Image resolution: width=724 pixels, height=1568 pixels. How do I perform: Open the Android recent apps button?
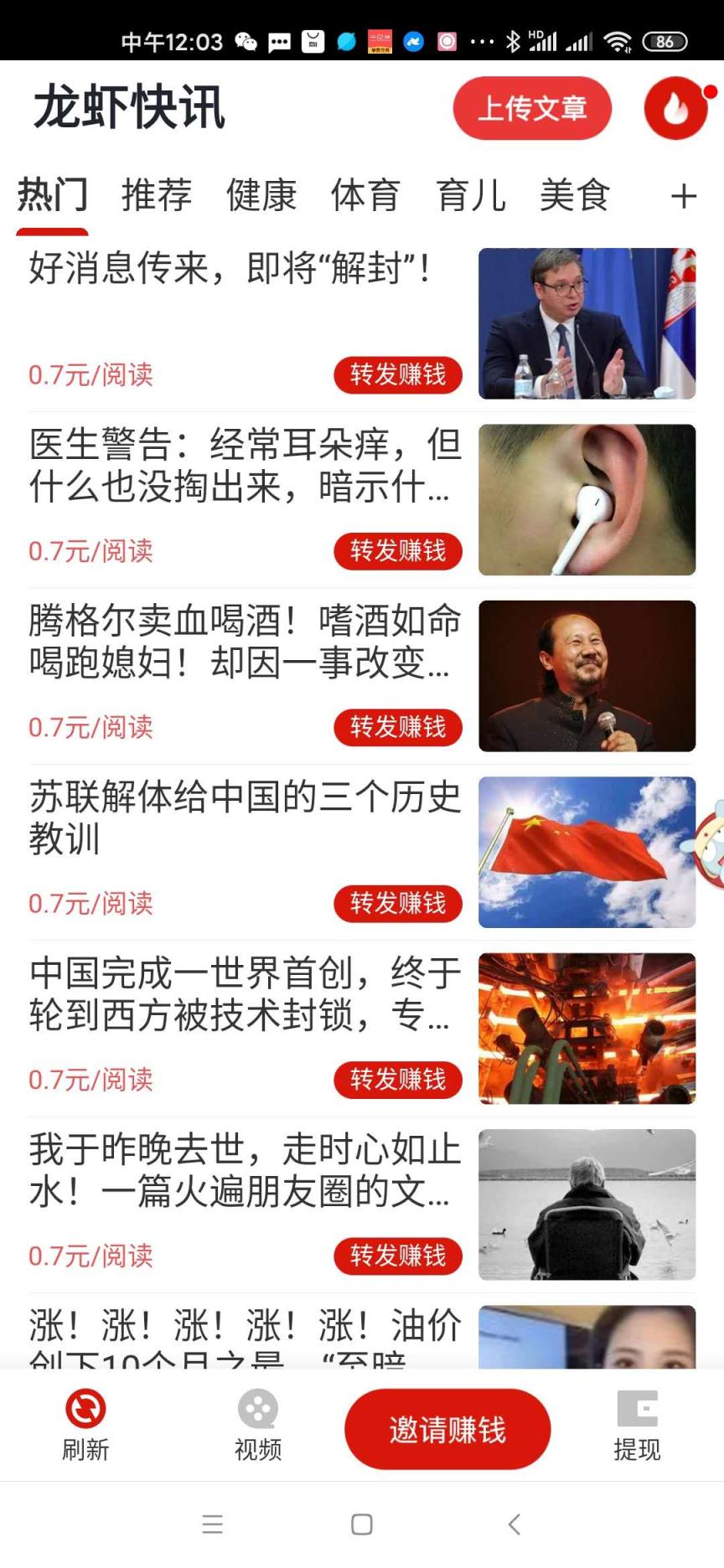click(x=212, y=1524)
